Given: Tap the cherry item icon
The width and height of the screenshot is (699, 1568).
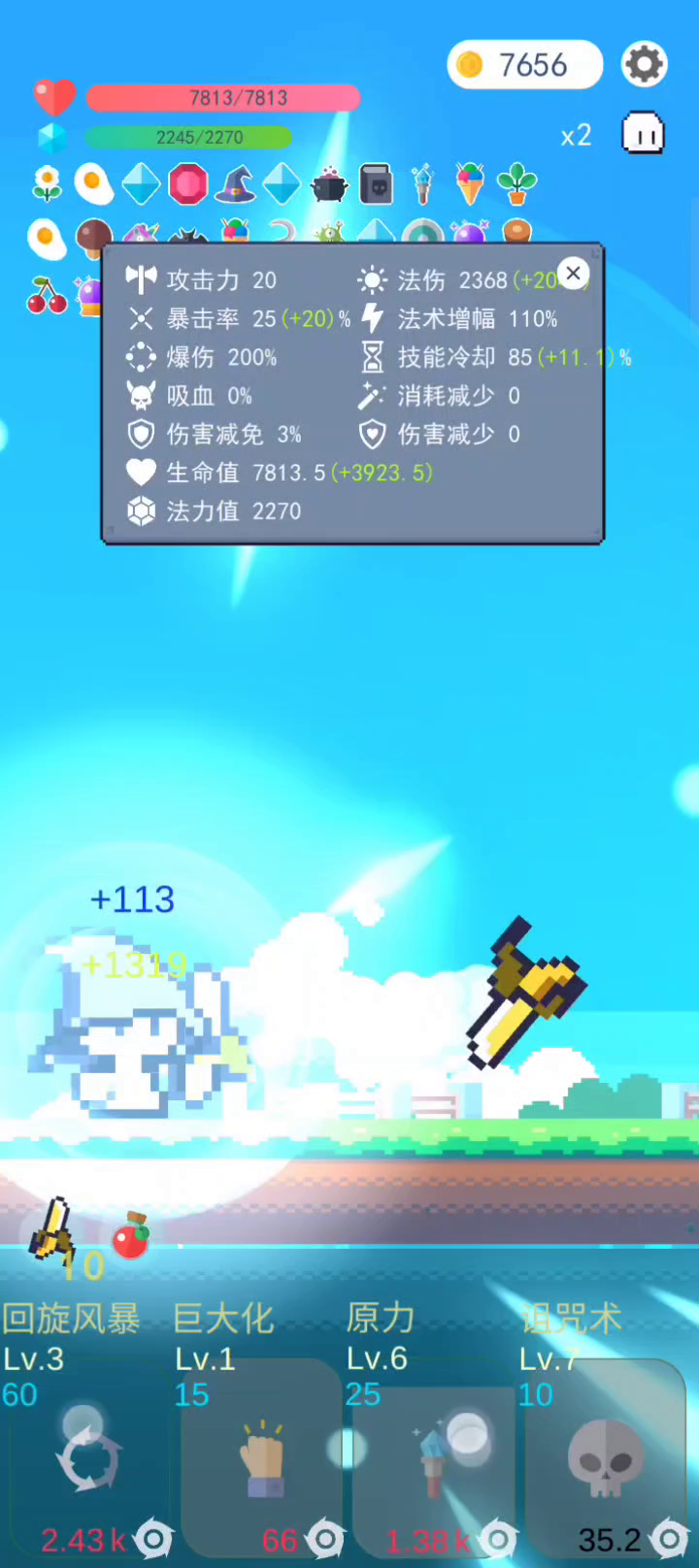Looking at the screenshot, I should pyautogui.click(x=46, y=296).
